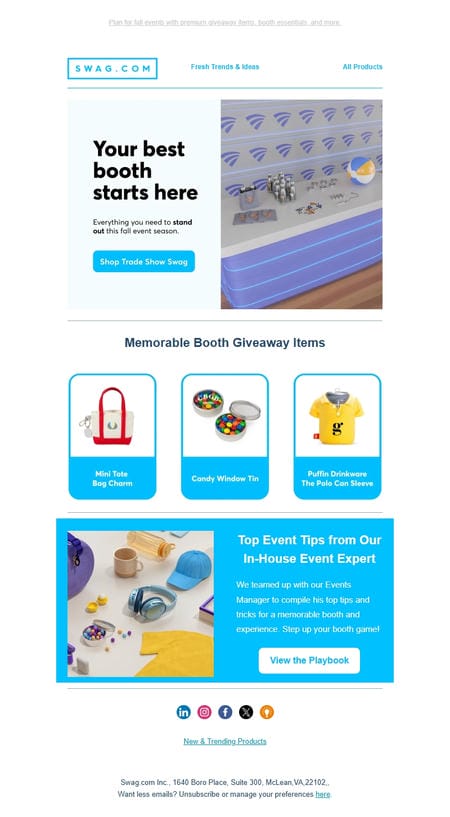Open the New & Trending Products link
This screenshot has height=817, width=450.
tap(225, 741)
